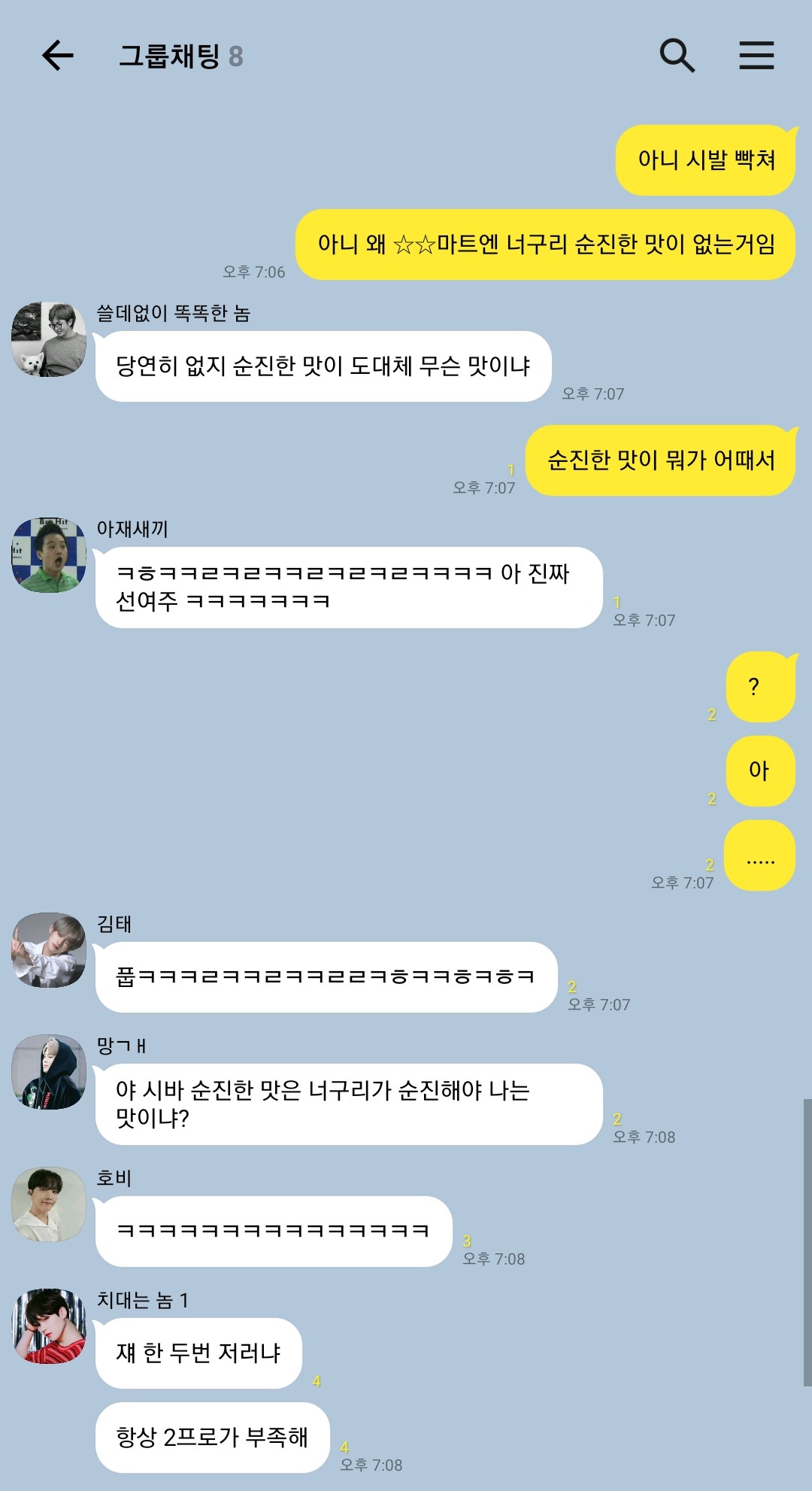
Task: Open profile picture of 쓸데없이 똑똑한 놈
Action: (49, 339)
